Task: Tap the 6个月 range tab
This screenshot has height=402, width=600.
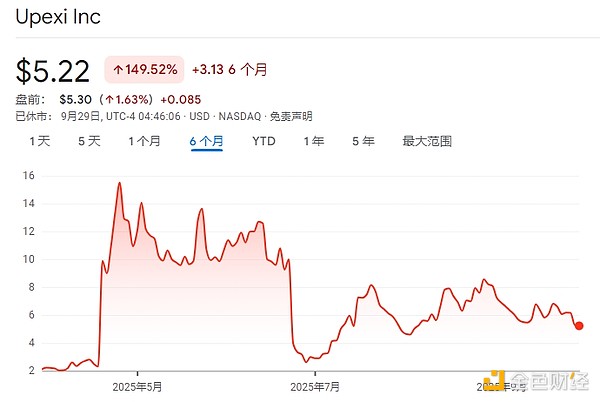Action: [x=206, y=141]
